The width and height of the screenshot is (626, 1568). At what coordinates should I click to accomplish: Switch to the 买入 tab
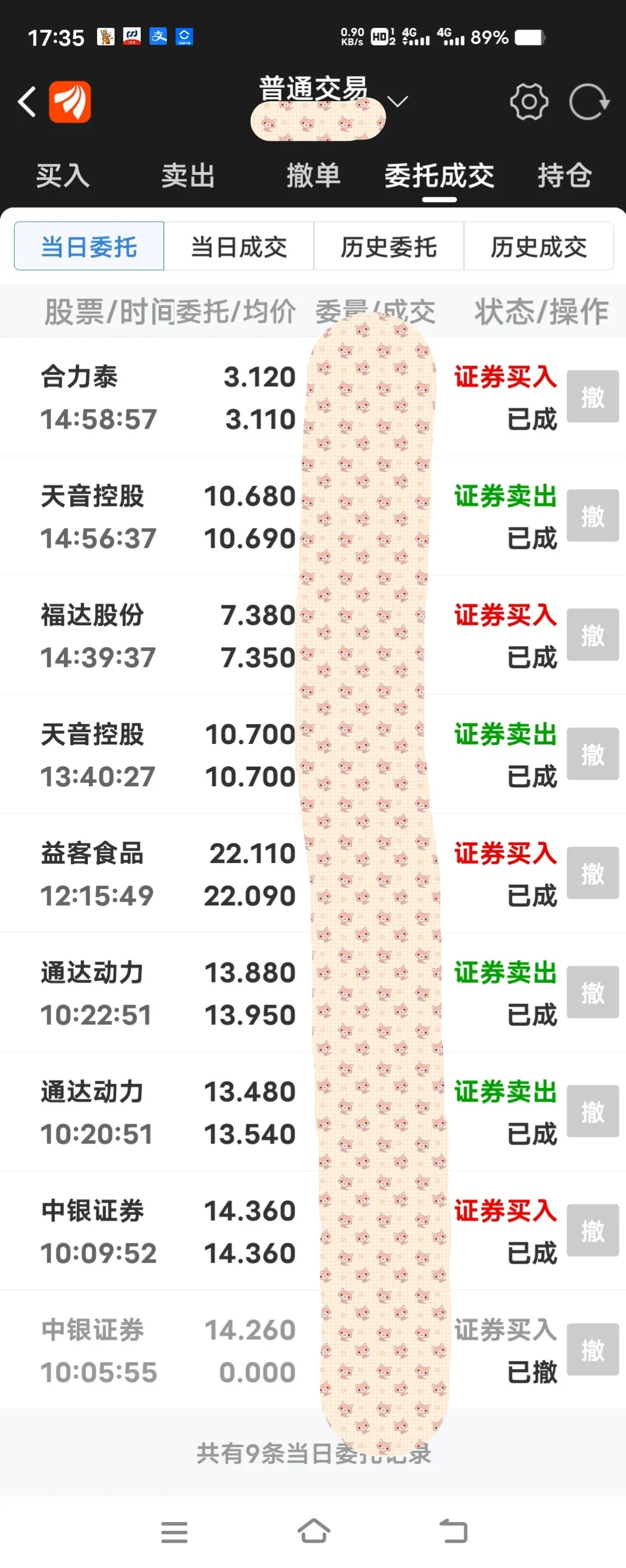(x=62, y=176)
